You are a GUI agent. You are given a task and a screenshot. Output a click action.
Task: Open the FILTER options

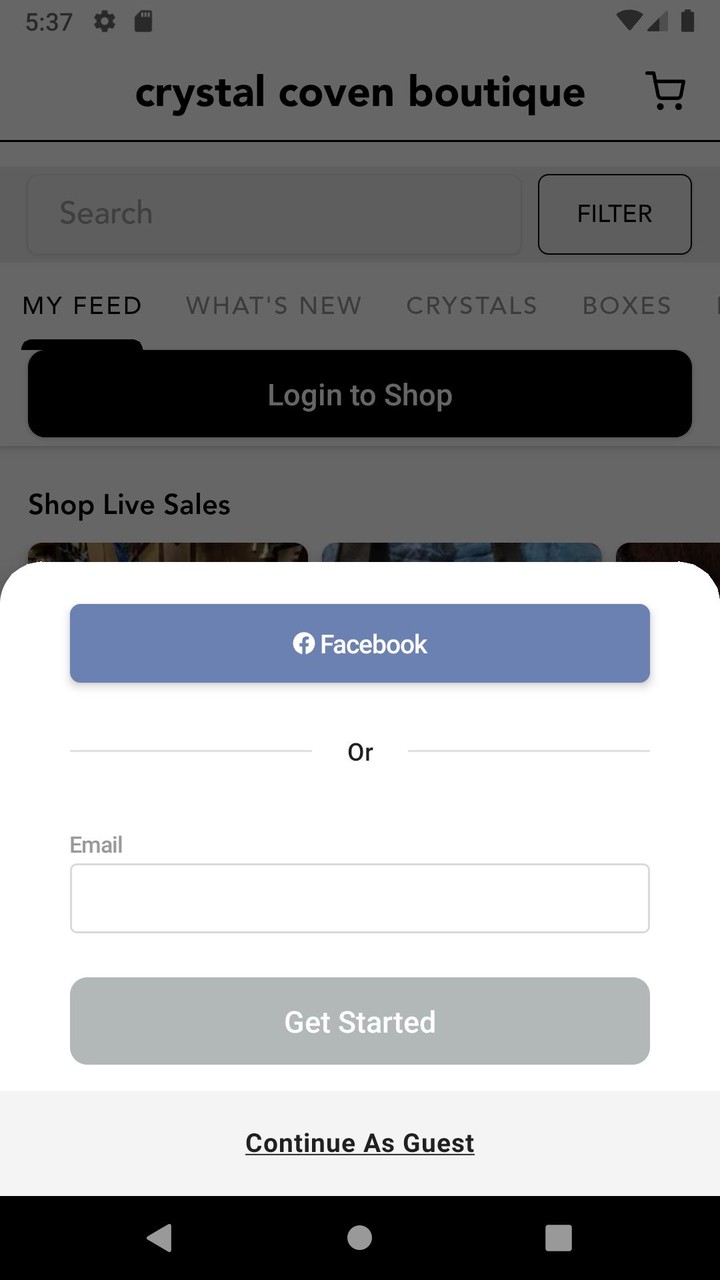[614, 214]
